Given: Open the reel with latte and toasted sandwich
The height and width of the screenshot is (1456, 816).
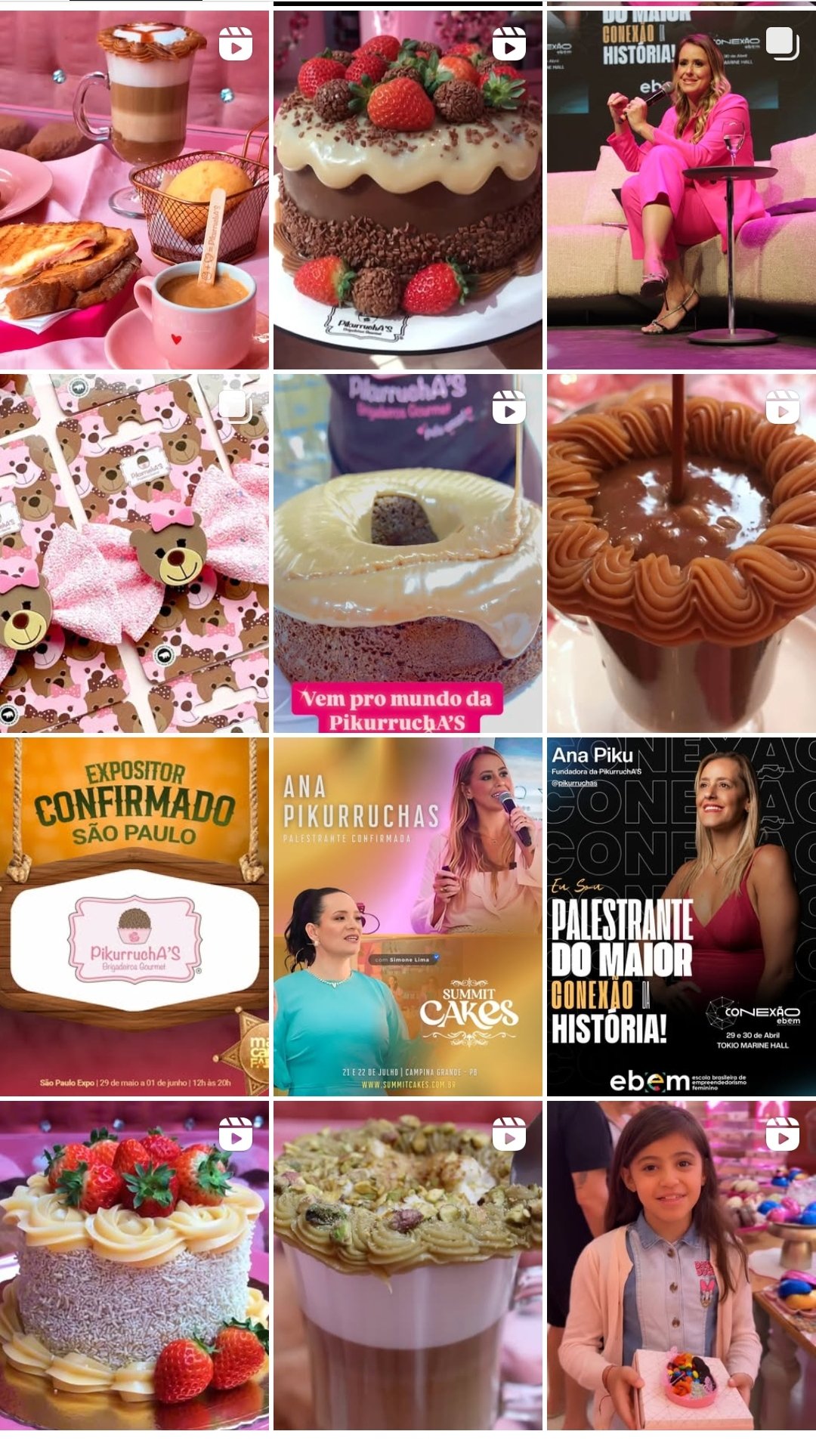Looking at the screenshot, I should pos(134,189).
